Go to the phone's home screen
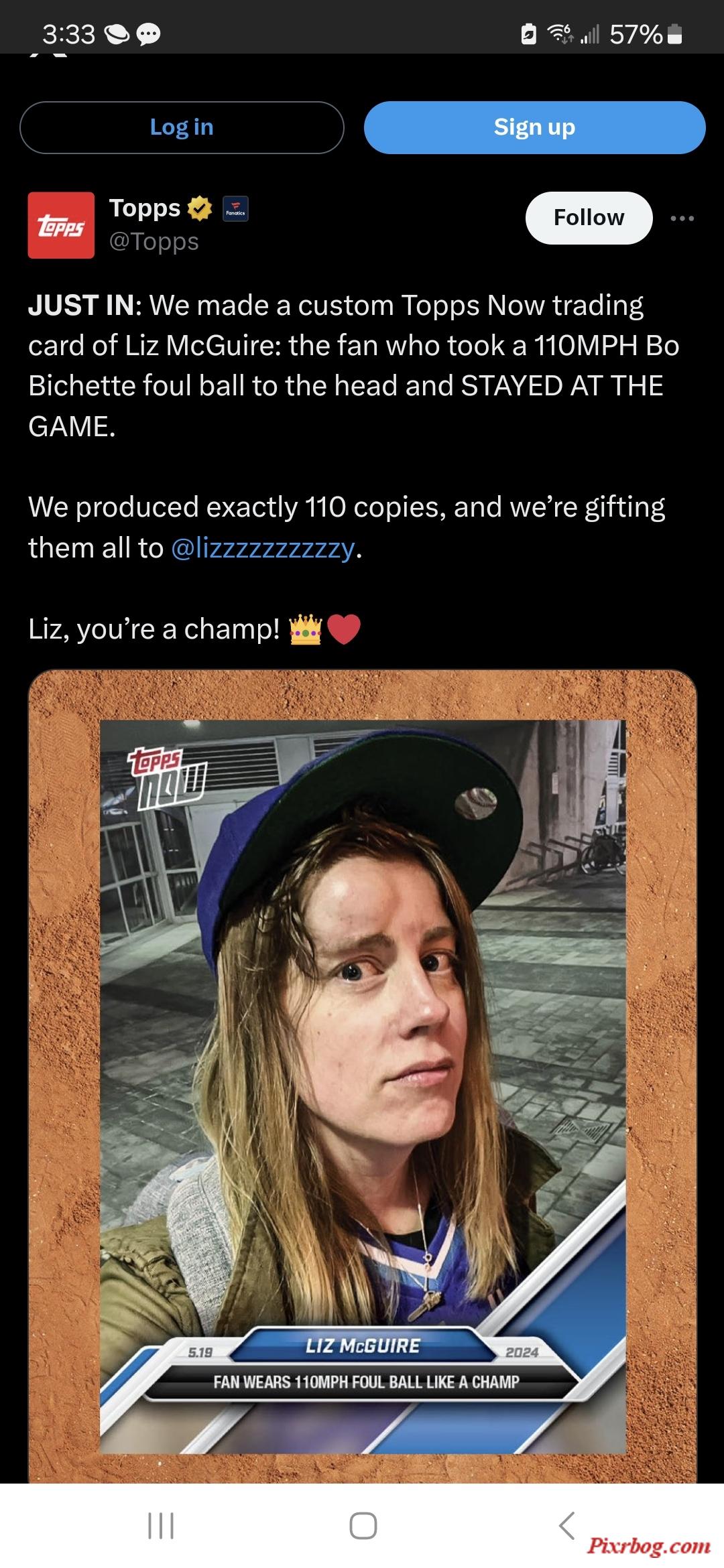 click(363, 1525)
